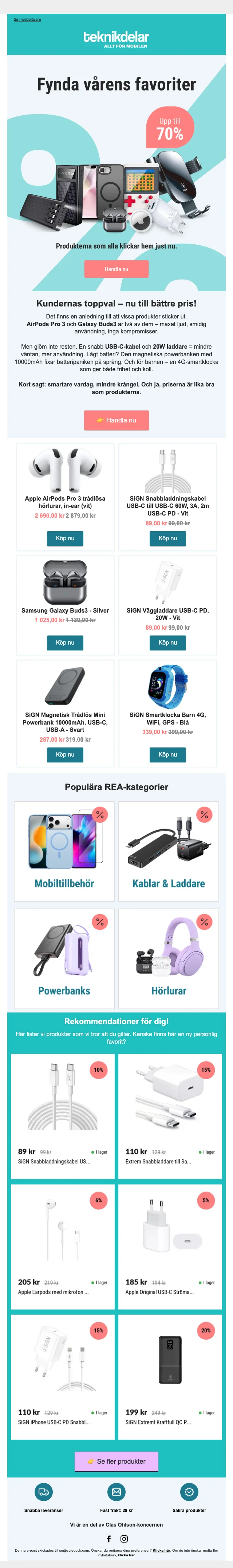Tap Köp nu for SiGN Smartklocka Barn 4G

[168, 755]
